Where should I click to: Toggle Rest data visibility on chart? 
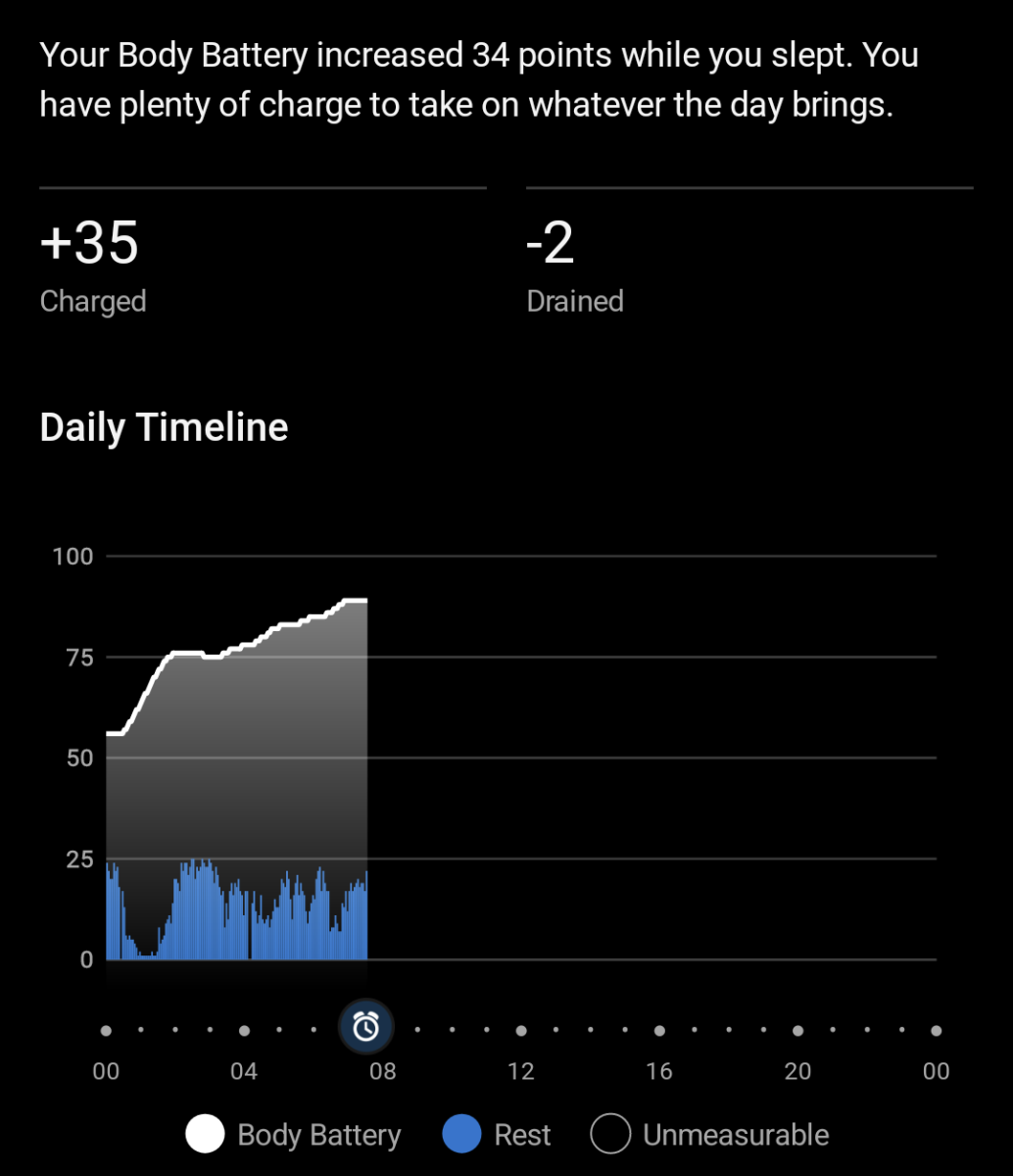[462, 1134]
